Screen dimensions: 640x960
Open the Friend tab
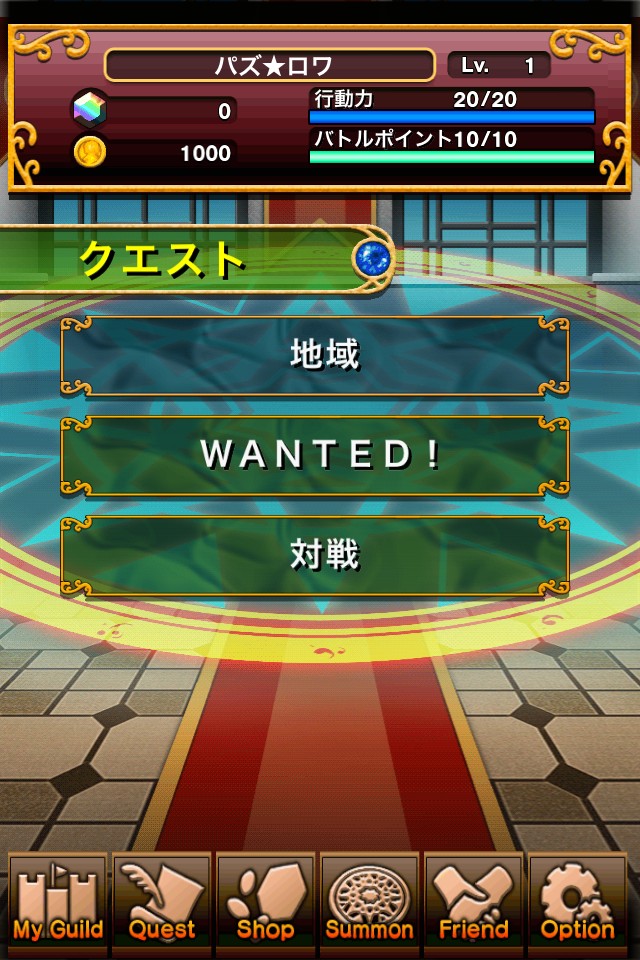[474, 903]
